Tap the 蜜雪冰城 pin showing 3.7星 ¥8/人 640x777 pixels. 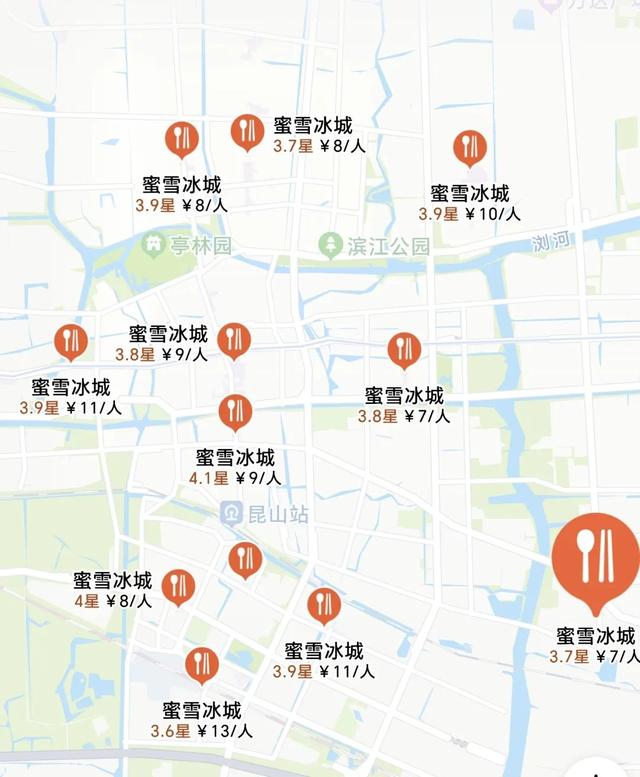(247, 131)
